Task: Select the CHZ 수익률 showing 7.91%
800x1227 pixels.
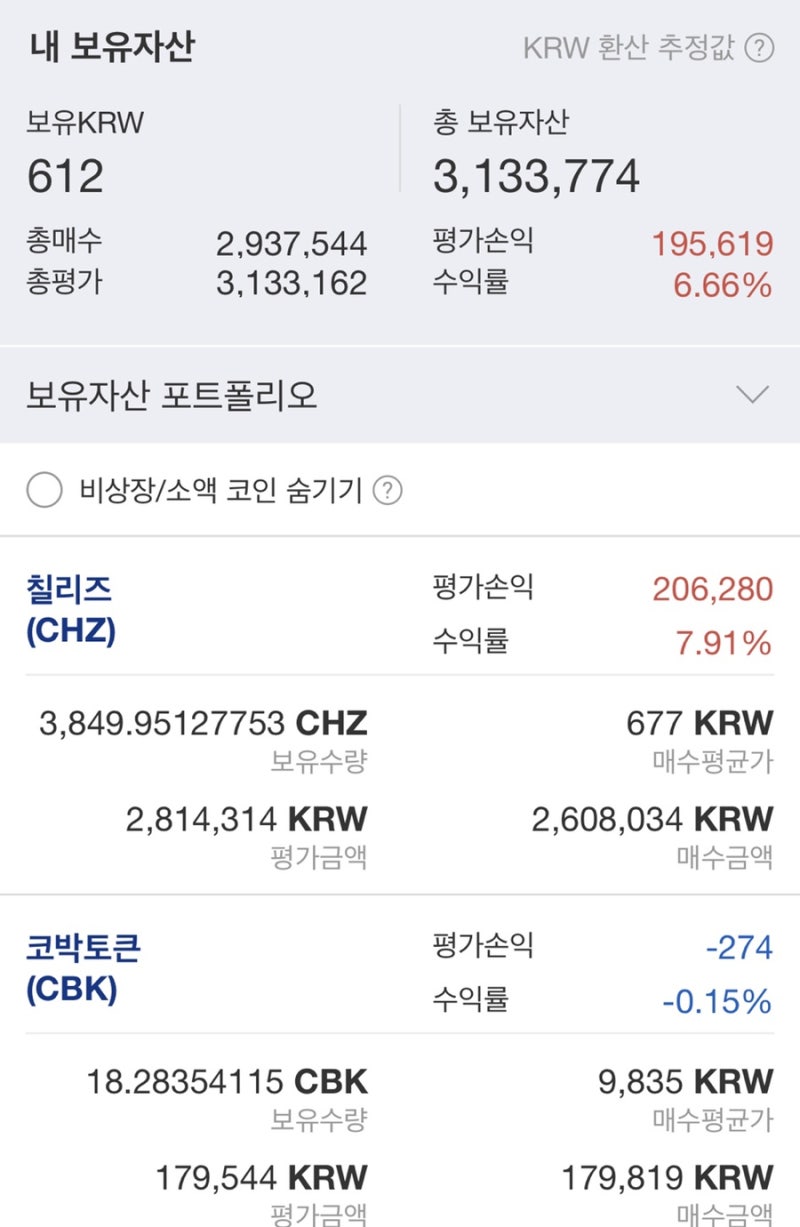Action: (x=727, y=641)
